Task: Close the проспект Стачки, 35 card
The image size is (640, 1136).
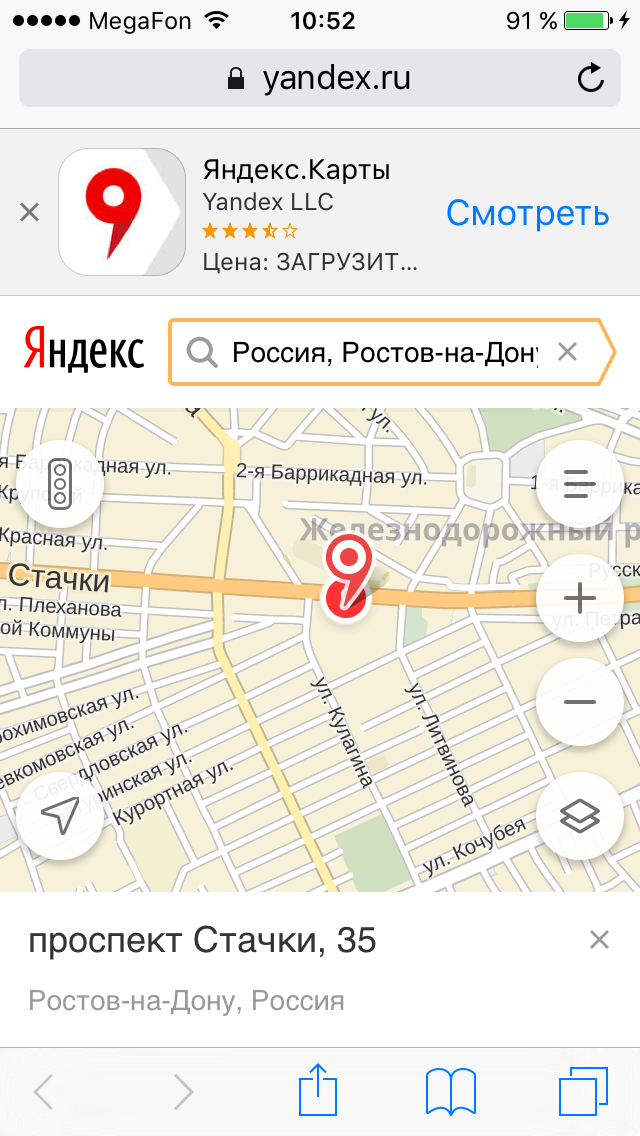Action: 599,939
